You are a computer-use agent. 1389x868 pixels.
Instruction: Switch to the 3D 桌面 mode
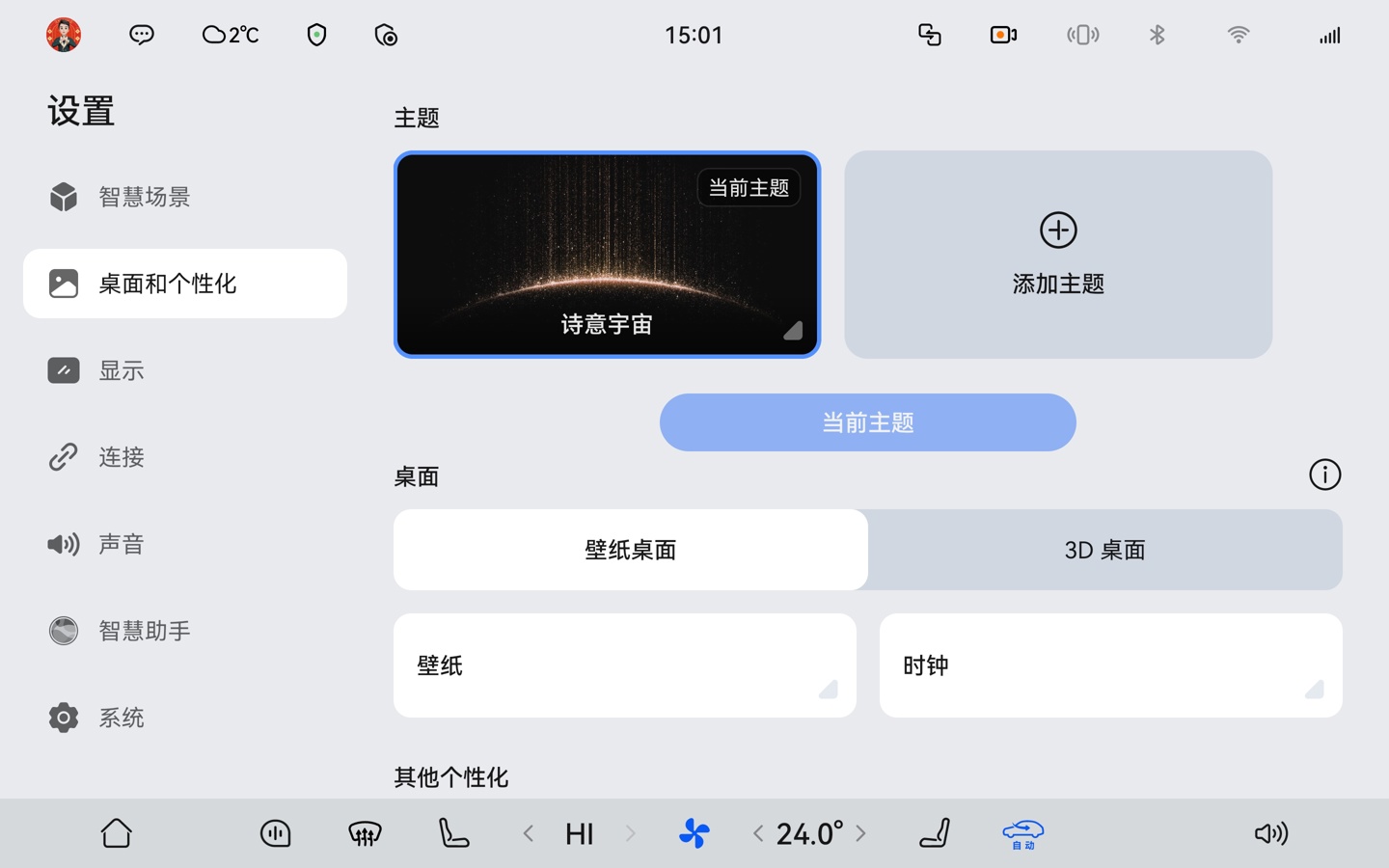tap(1104, 550)
